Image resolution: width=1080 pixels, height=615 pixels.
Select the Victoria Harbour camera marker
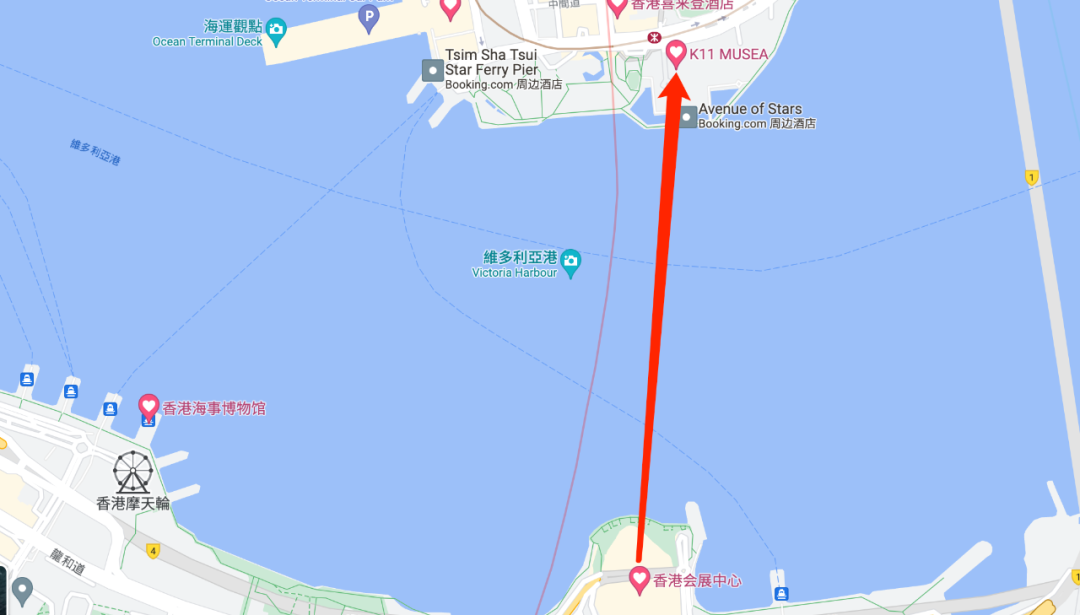click(x=571, y=263)
